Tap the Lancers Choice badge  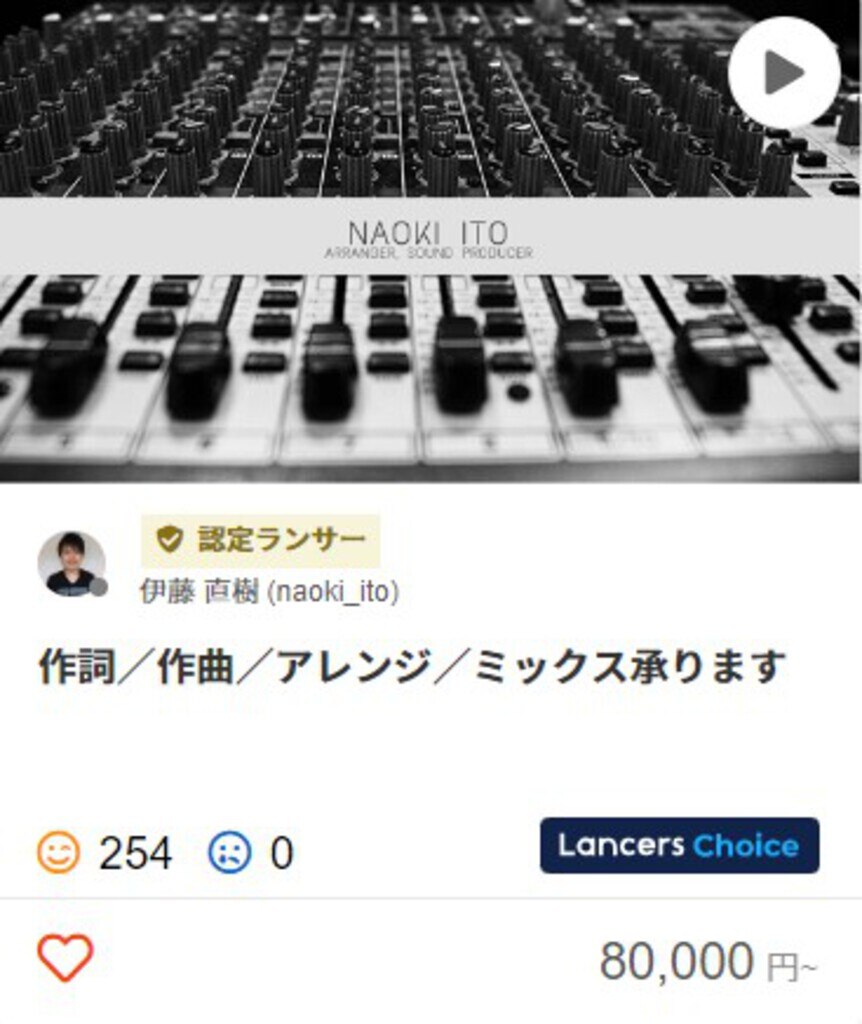tap(679, 846)
